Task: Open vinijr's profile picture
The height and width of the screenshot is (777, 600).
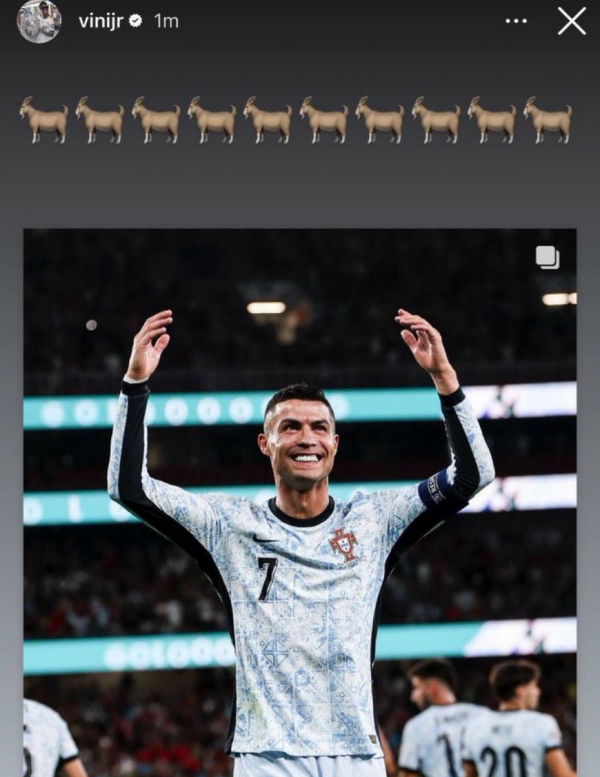Action: (x=39, y=21)
